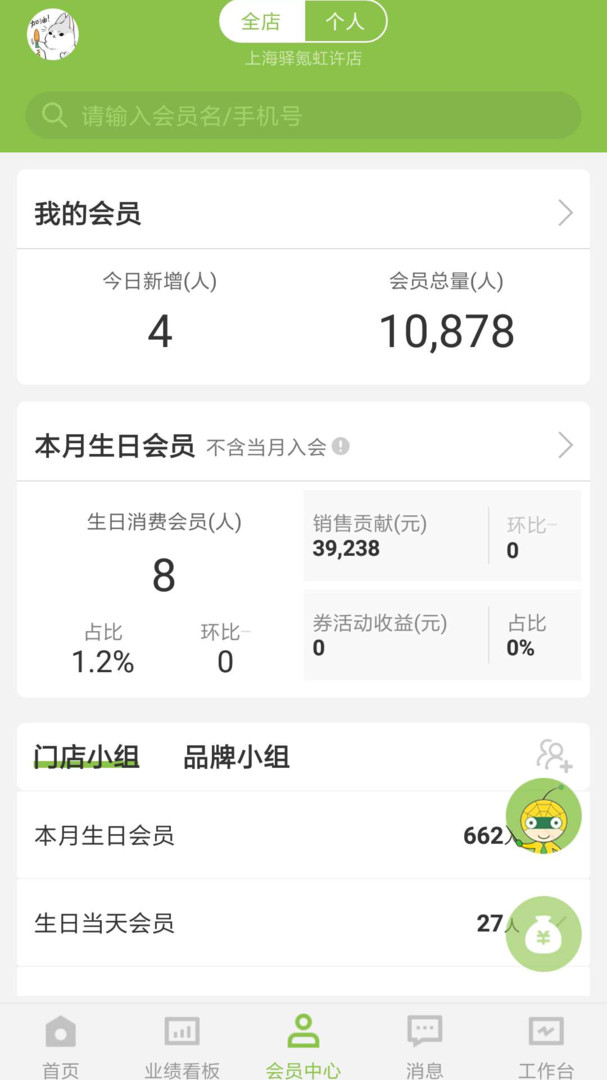The width and height of the screenshot is (607, 1080).
Task: Select the 门店小组 tab
Action: [87, 757]
